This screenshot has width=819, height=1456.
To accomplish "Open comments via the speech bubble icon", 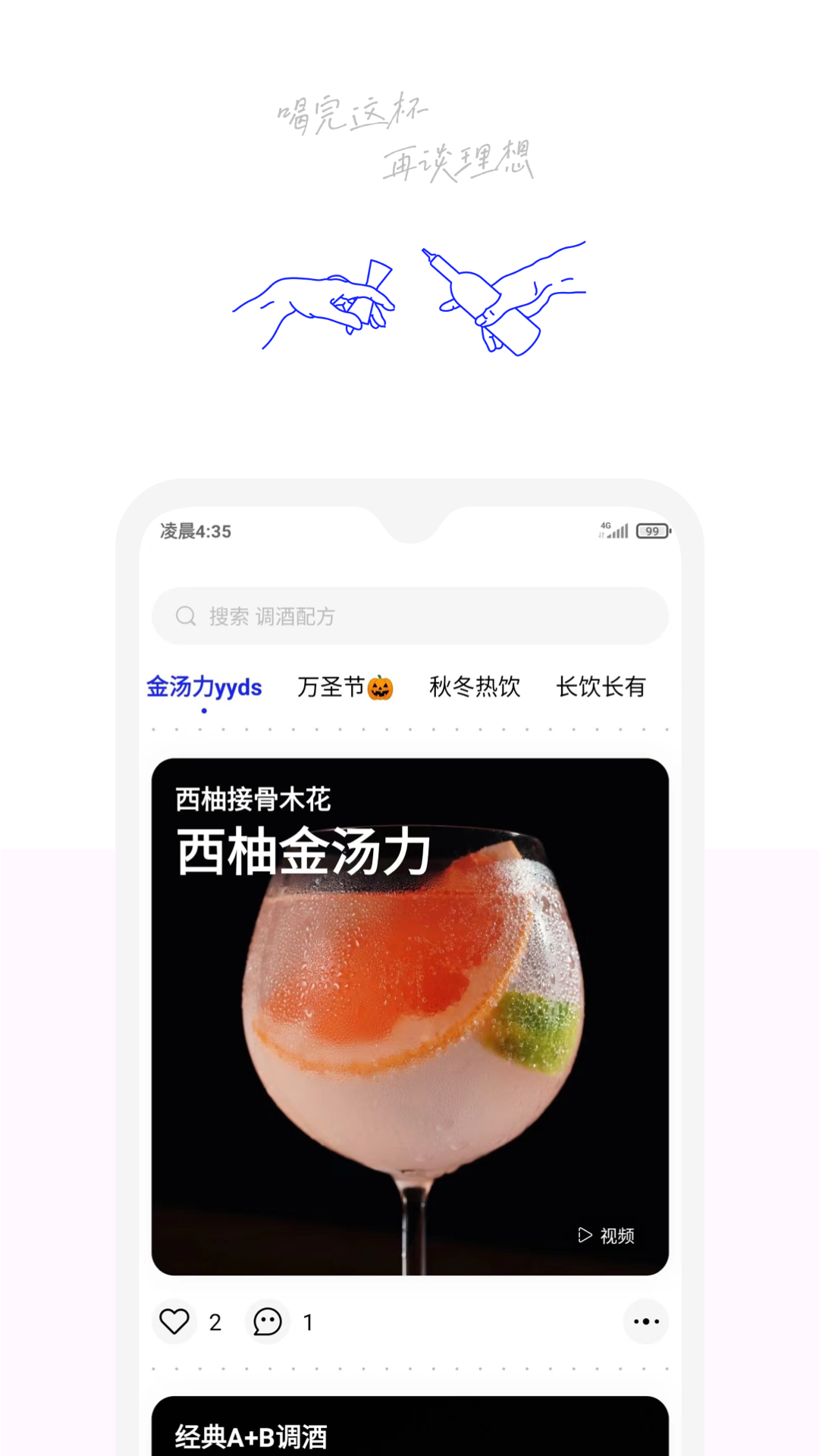I will [267, 1322].
